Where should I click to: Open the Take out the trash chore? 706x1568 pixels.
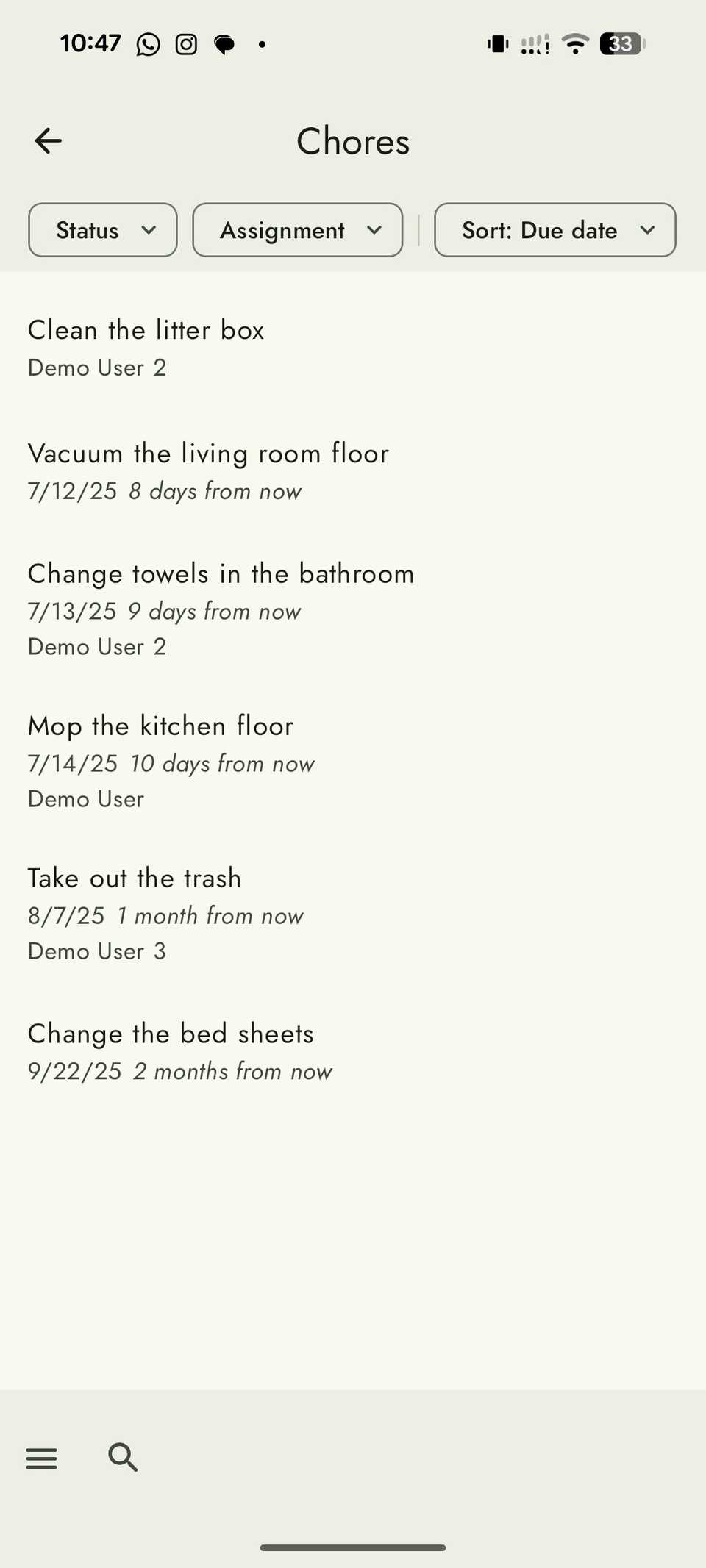(135, 878)
